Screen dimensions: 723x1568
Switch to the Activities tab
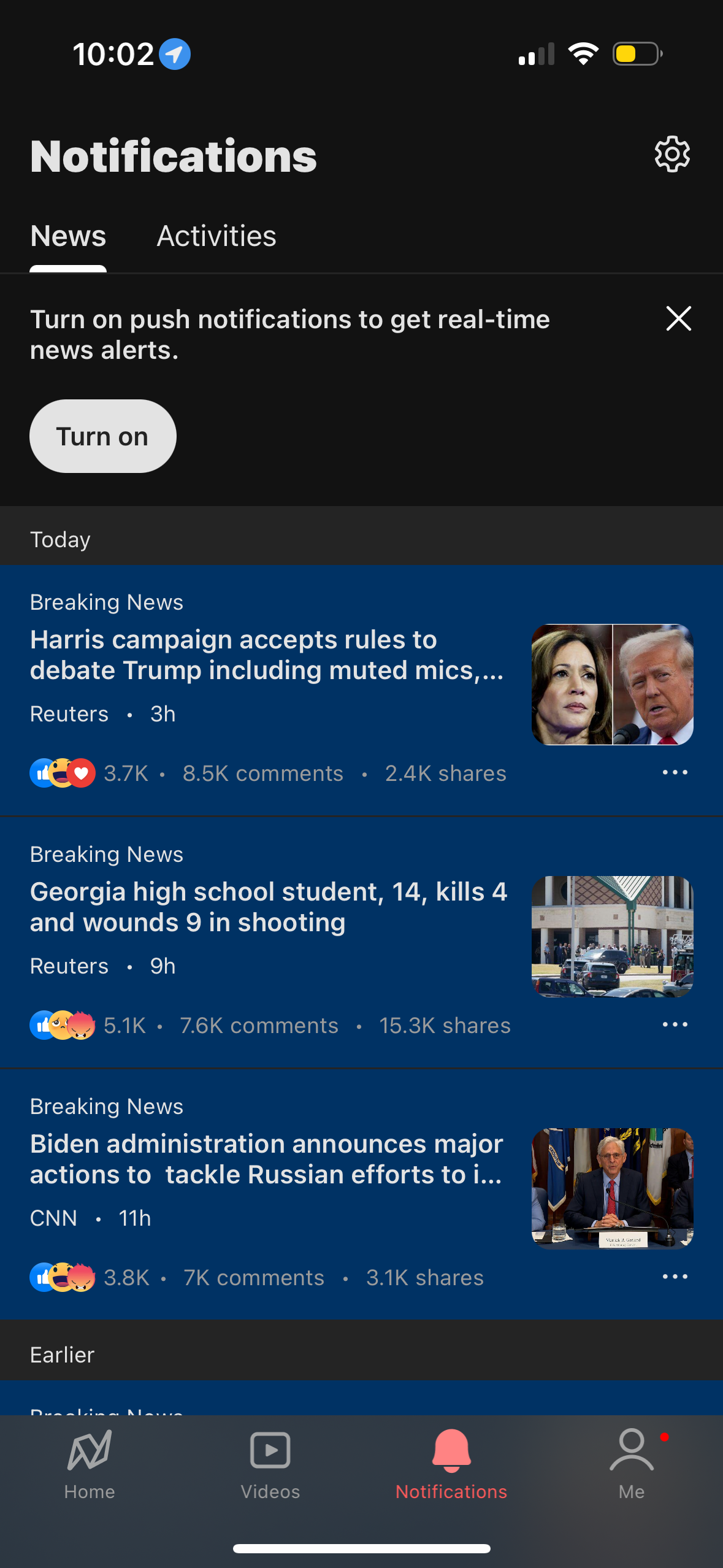coord(216,236)
